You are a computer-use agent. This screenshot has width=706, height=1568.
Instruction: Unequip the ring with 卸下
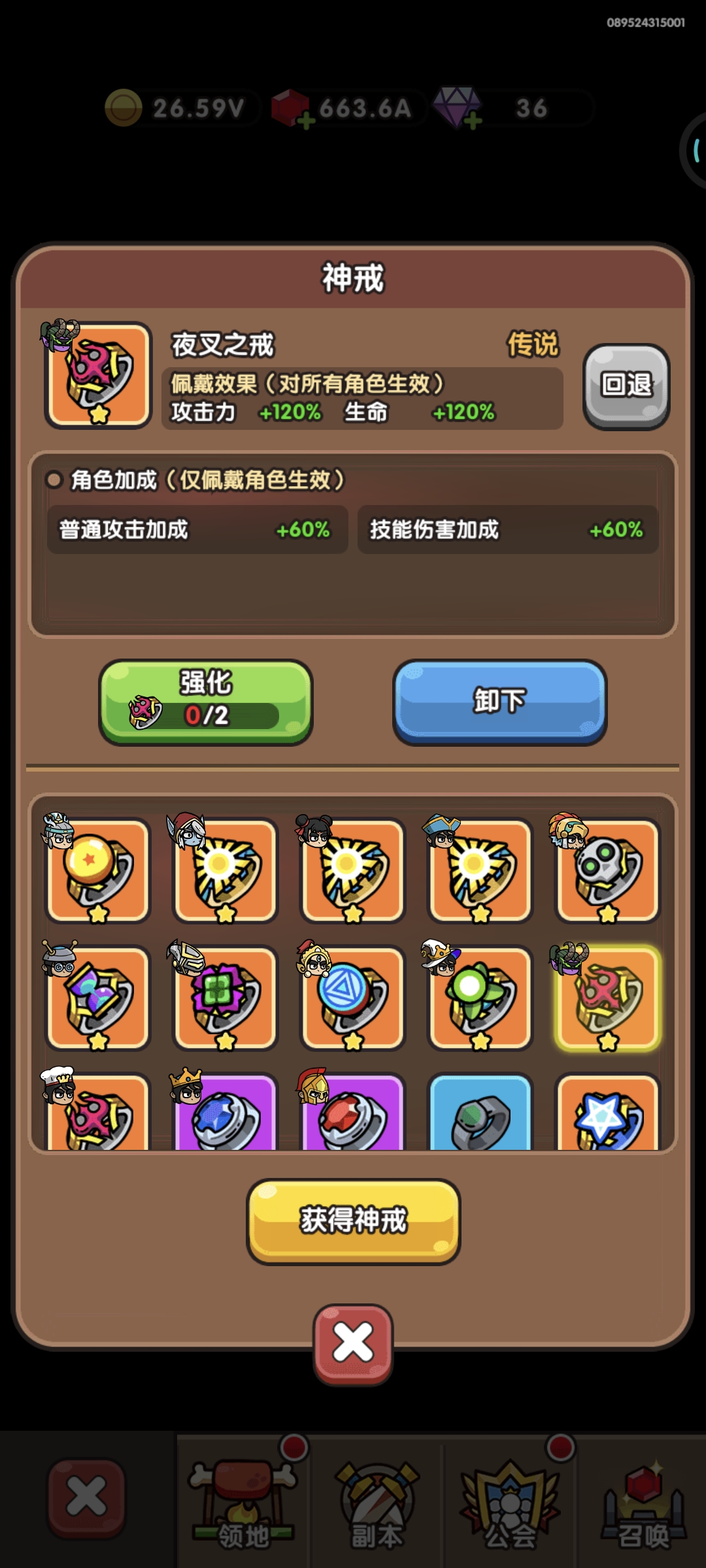pyautogui.click(x=499, y=702)
